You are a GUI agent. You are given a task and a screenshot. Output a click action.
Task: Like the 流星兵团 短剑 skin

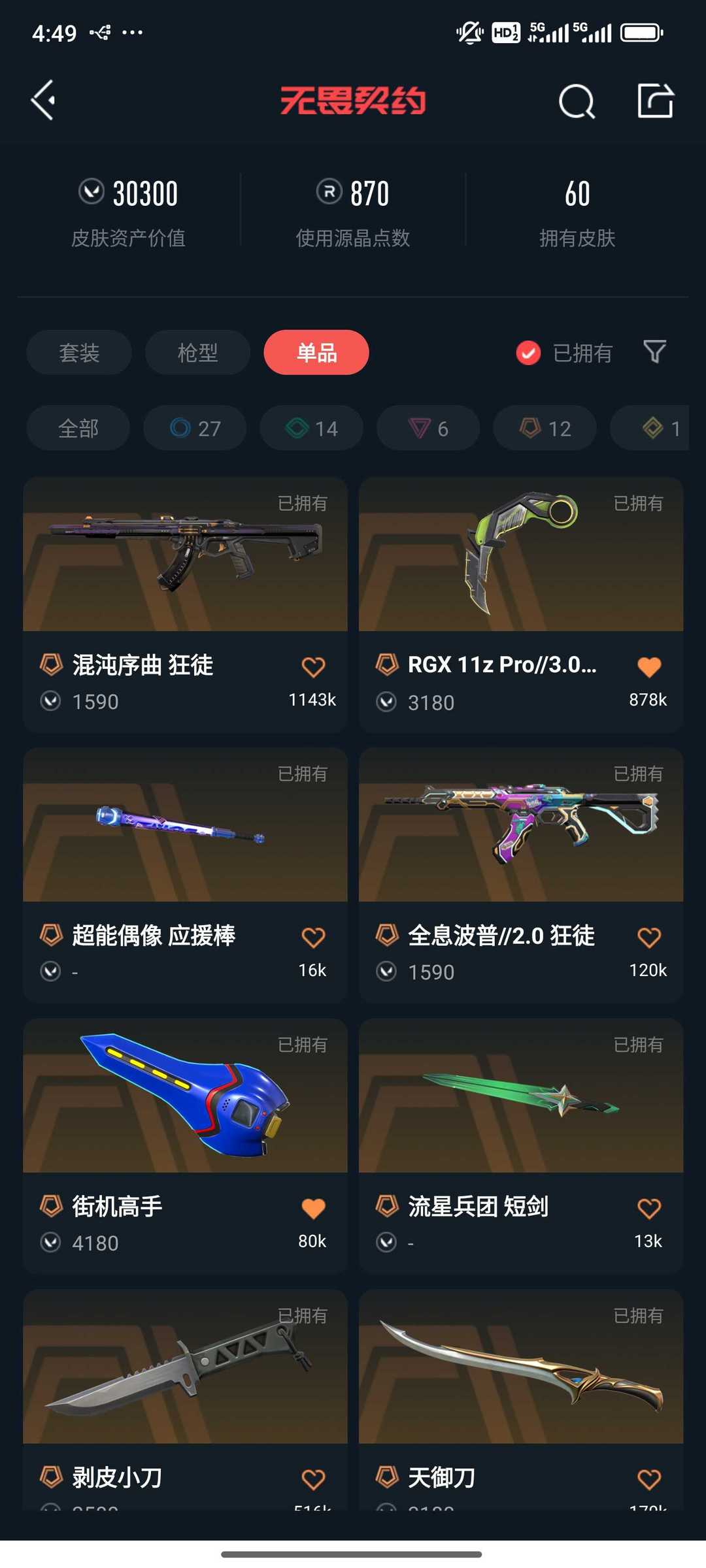coord(649,1208)
